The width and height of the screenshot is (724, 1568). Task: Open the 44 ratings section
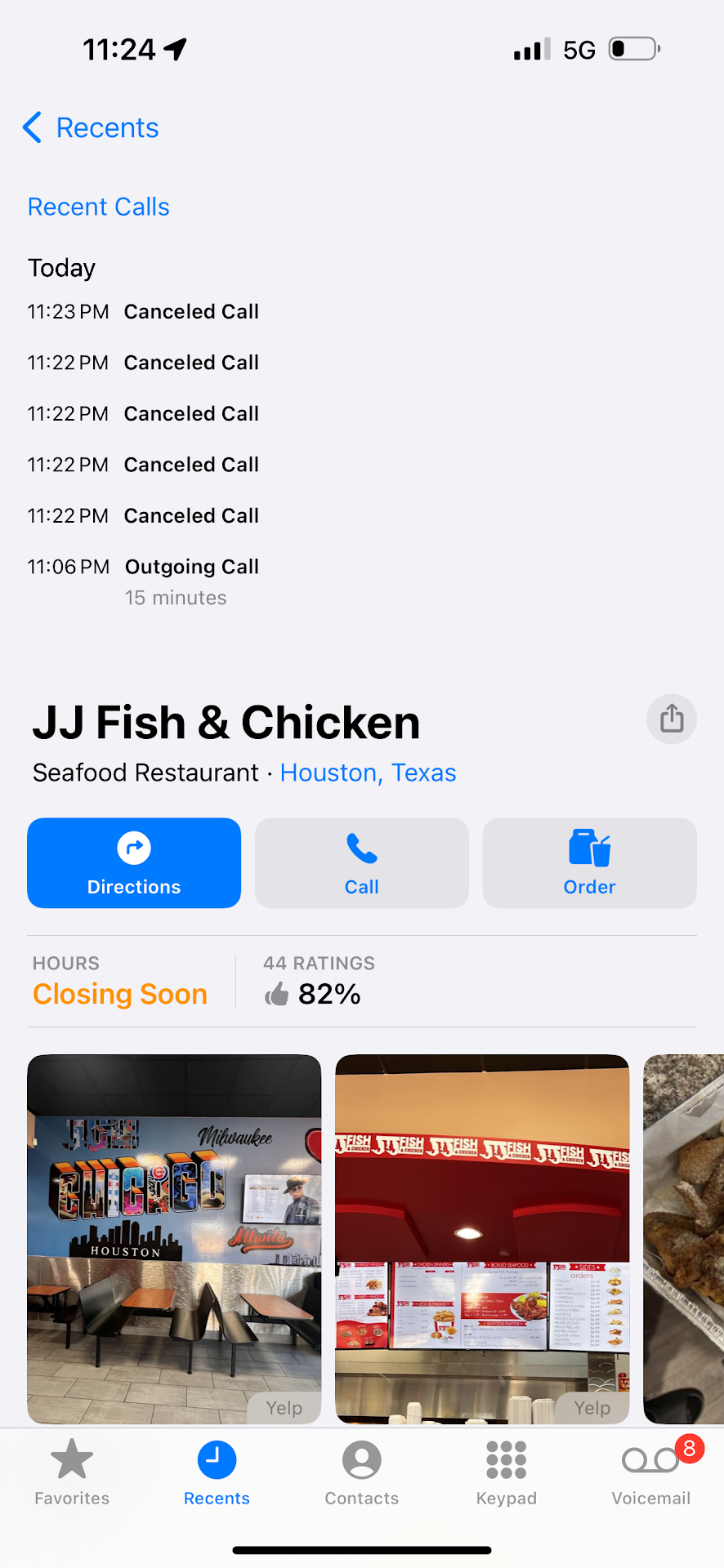[x=319, y=982]
